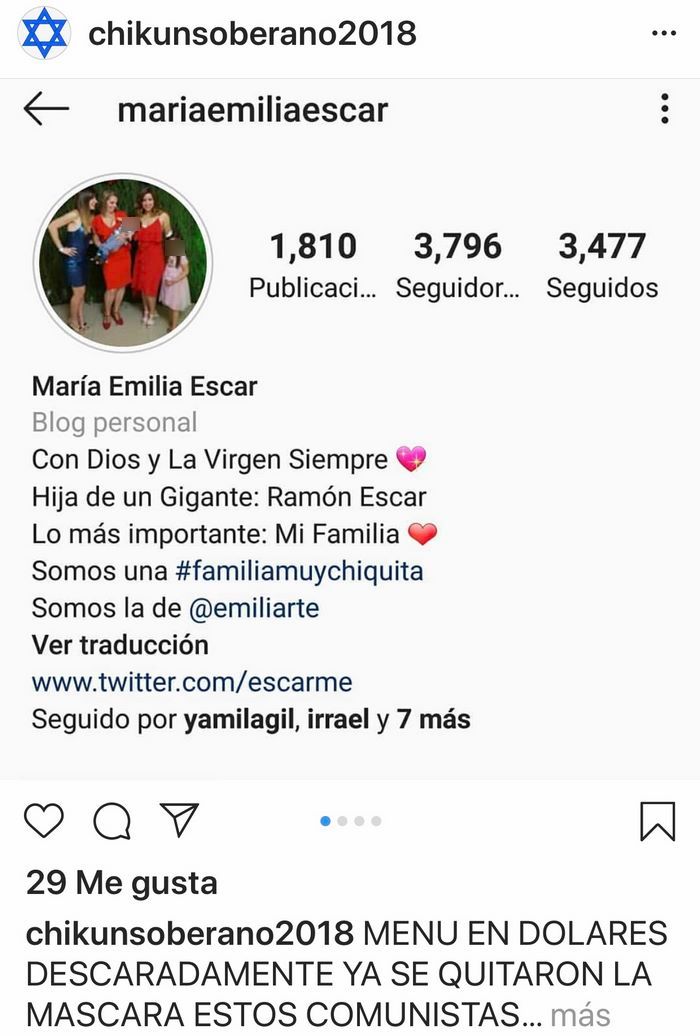This screenshot has width=700, height=1036.
Task: Open chikunsoberano2018 profile from the caption
Action: (190, 934)
